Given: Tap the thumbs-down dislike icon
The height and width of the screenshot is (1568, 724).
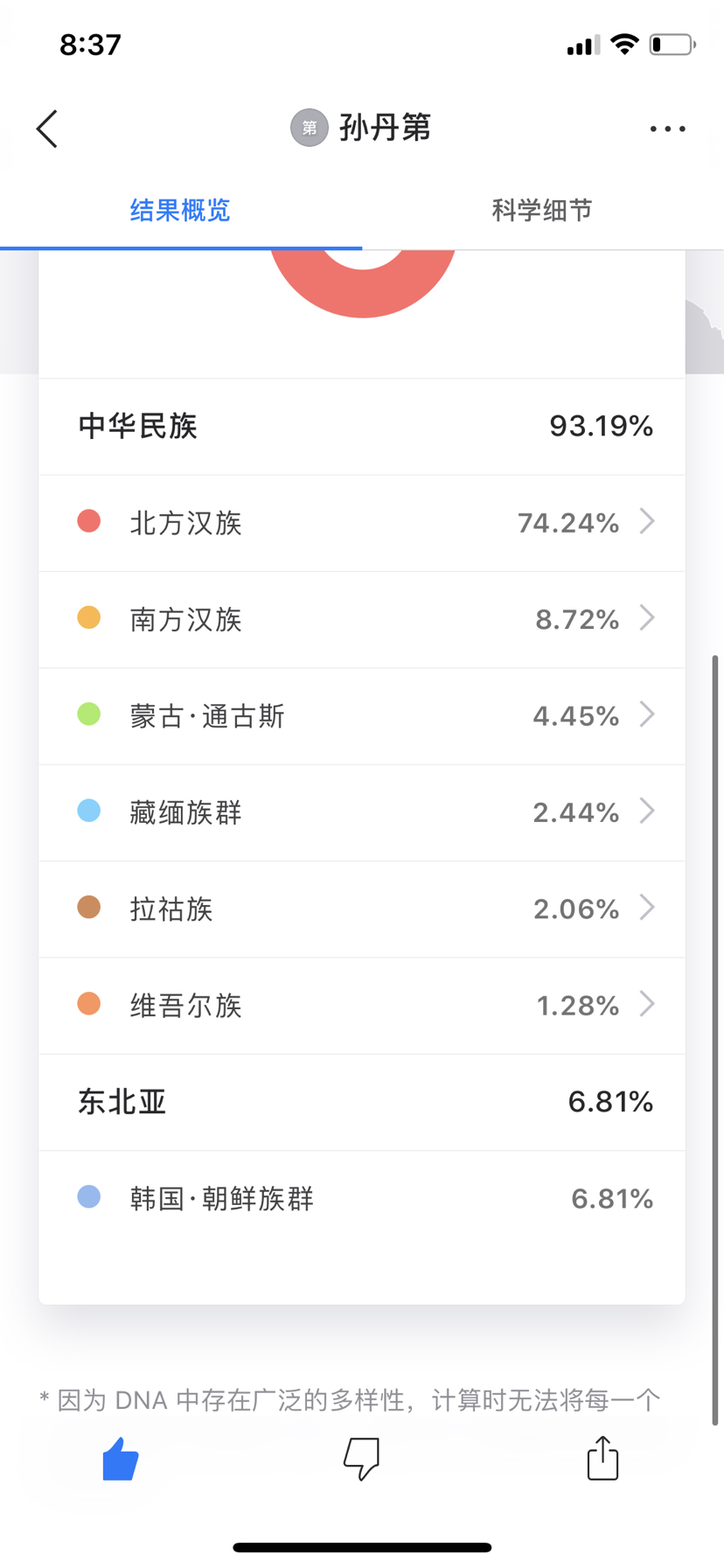Looking at the screenshot, I should [x=361, y=1459].
